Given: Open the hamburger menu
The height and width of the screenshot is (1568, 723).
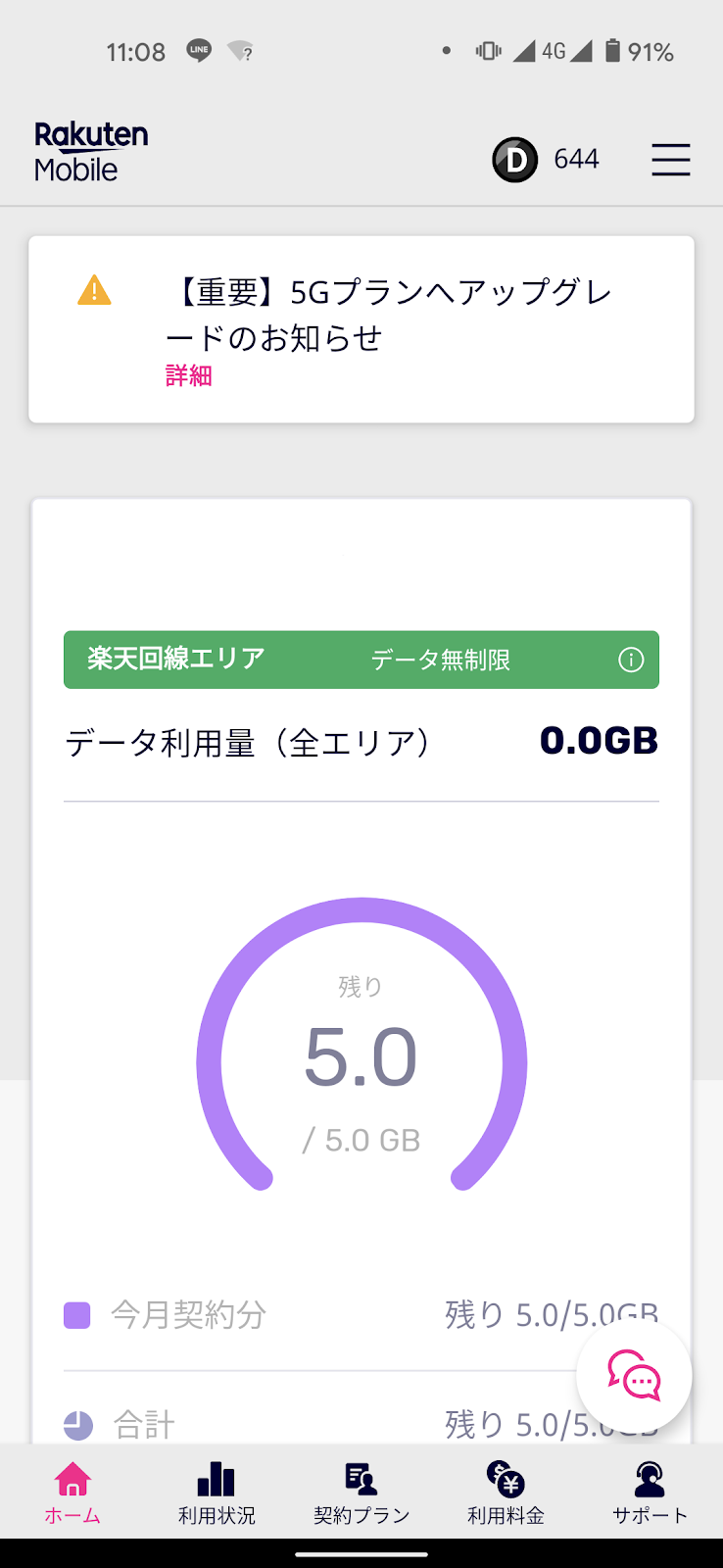Looking at the screenshot, I should pos(671,160).
